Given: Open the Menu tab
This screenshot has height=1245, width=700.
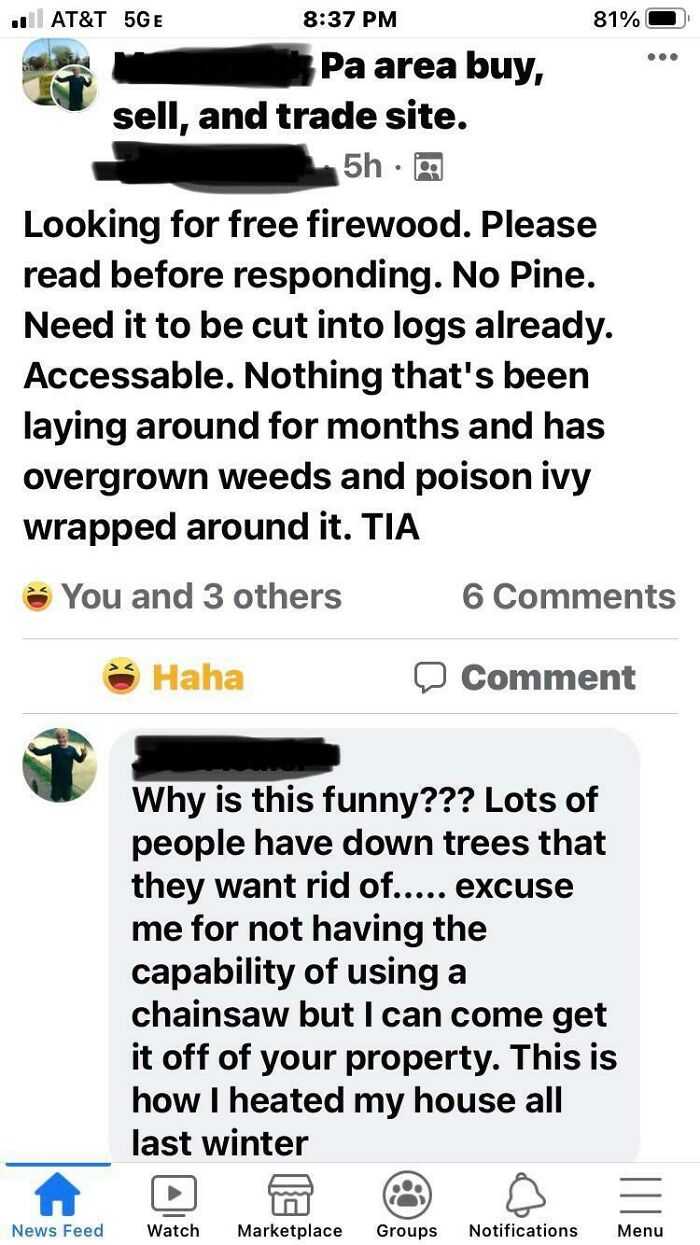Looking at the screenshot, I should pyautogui.click(x=640, y=1205).
